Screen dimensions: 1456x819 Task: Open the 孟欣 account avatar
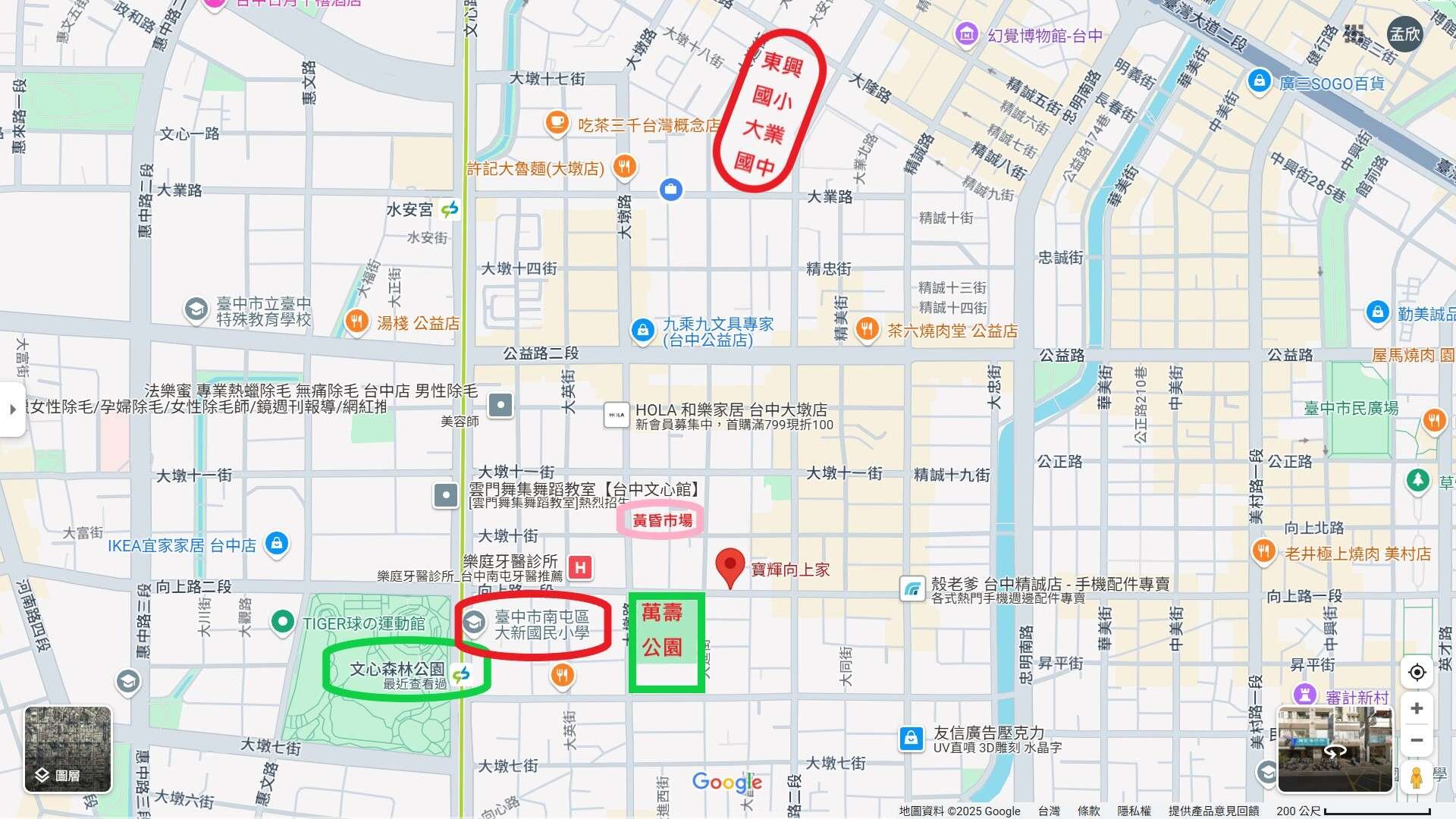click(x=1404, y=34)
